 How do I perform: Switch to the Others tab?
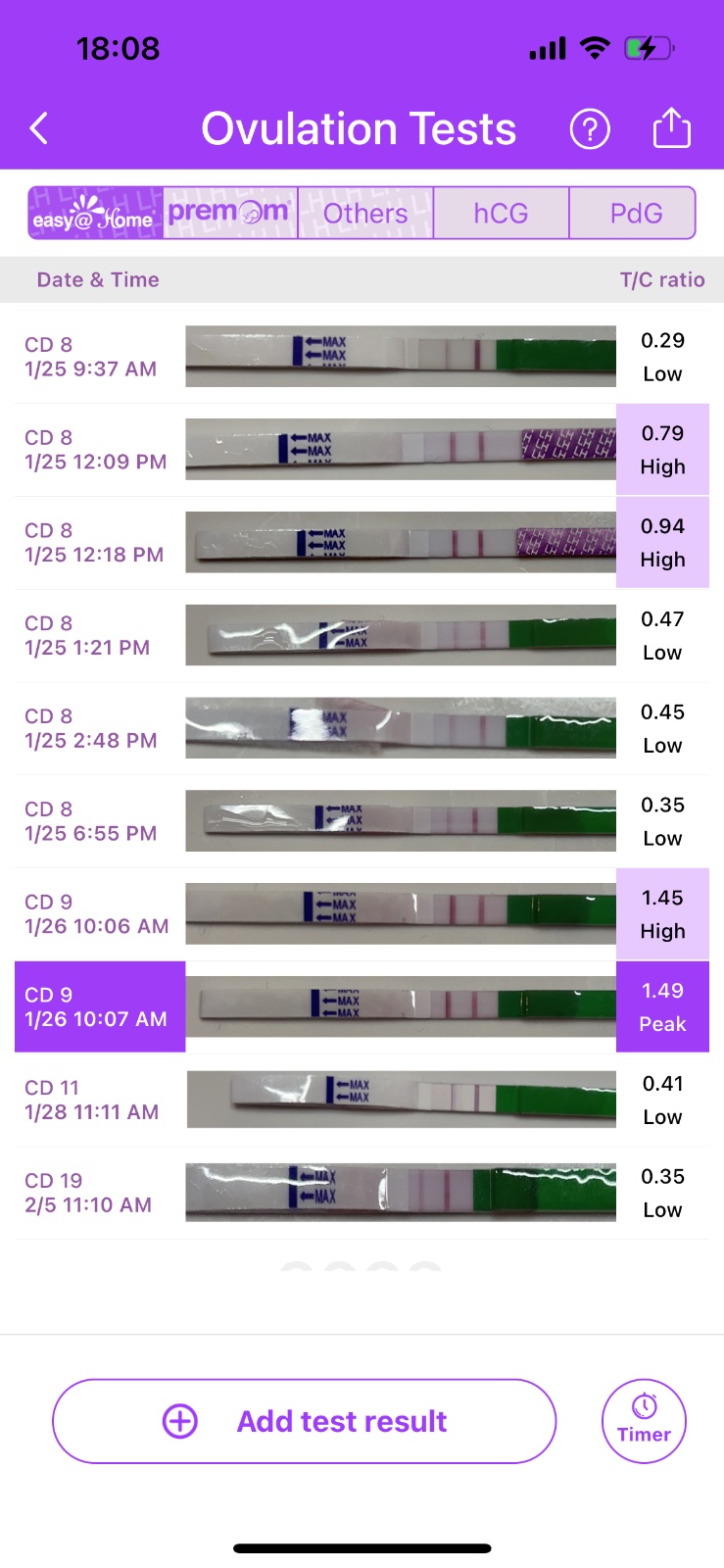click(x=365, y=214)
